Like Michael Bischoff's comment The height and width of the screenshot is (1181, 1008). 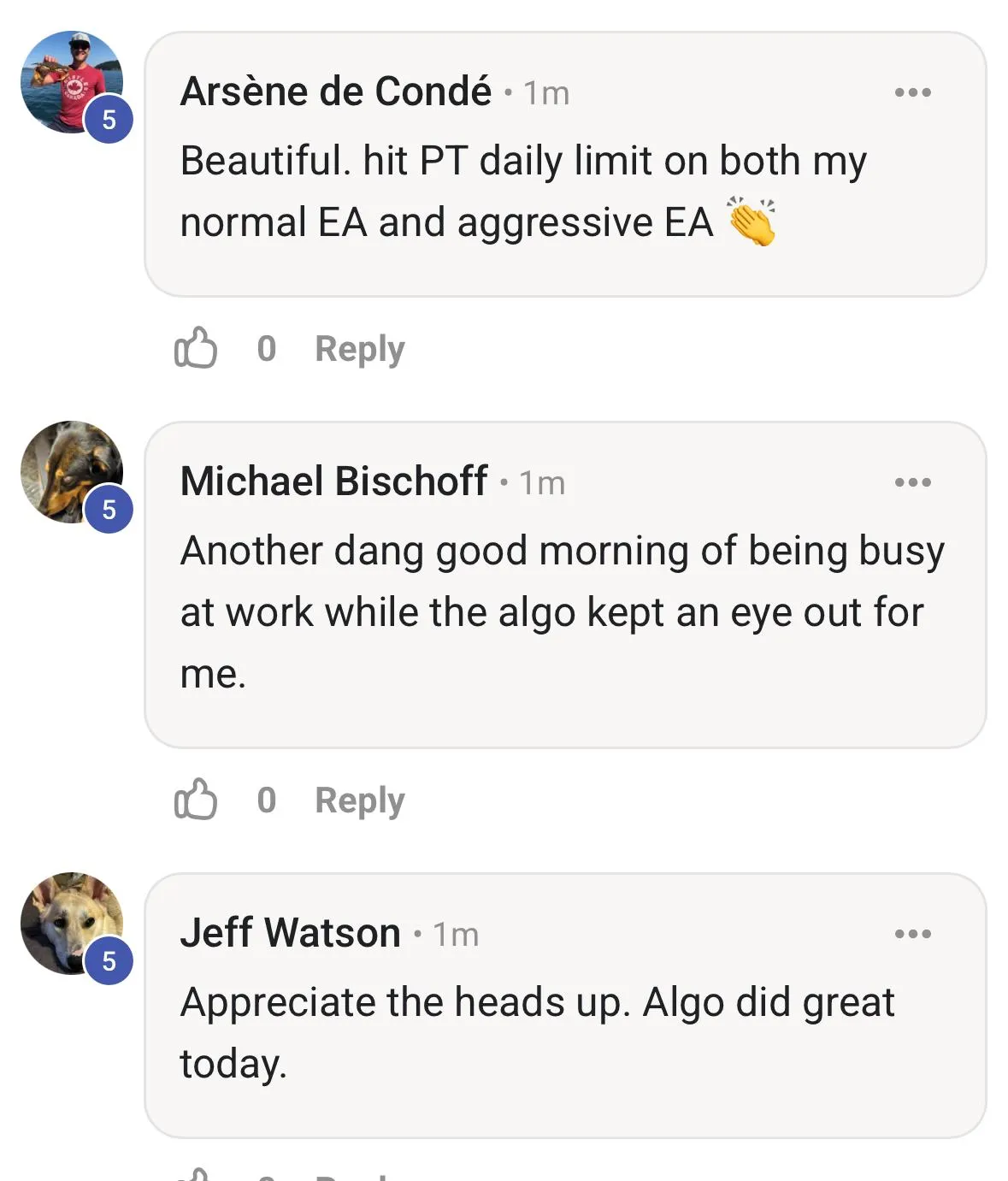coord(196,800)
